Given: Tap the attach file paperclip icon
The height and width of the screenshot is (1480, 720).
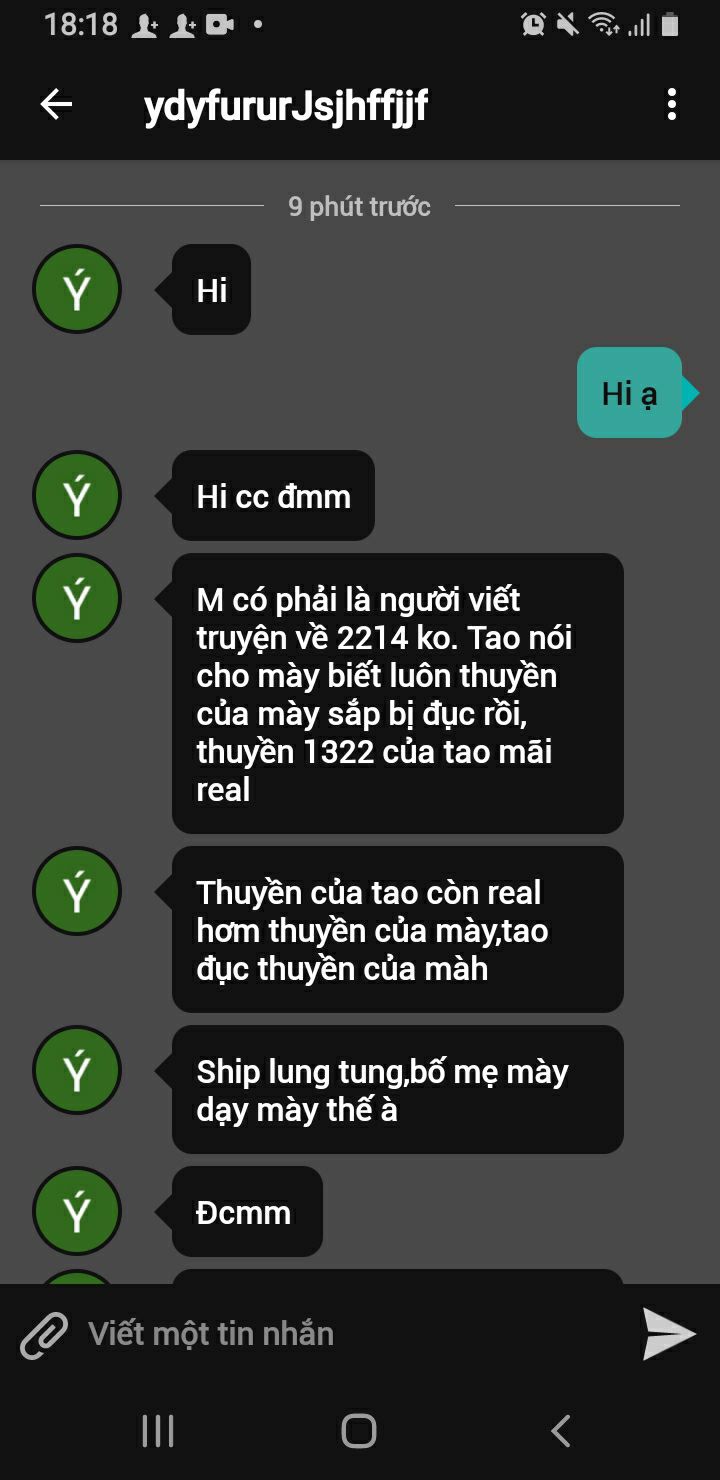Looking at the screenshot, I should coord(44,1334).
